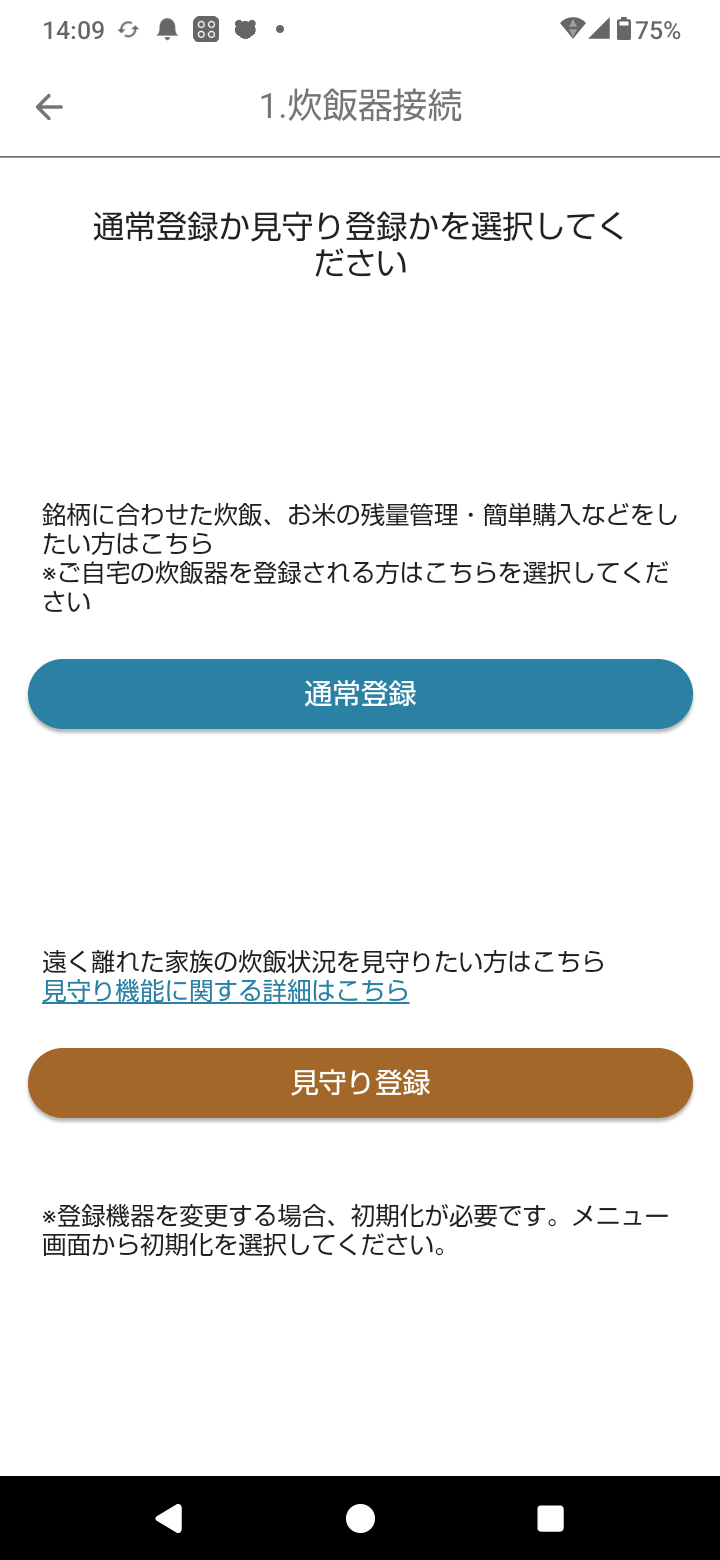
Task: Open the system recent apps view
Action: point(550,1518)
